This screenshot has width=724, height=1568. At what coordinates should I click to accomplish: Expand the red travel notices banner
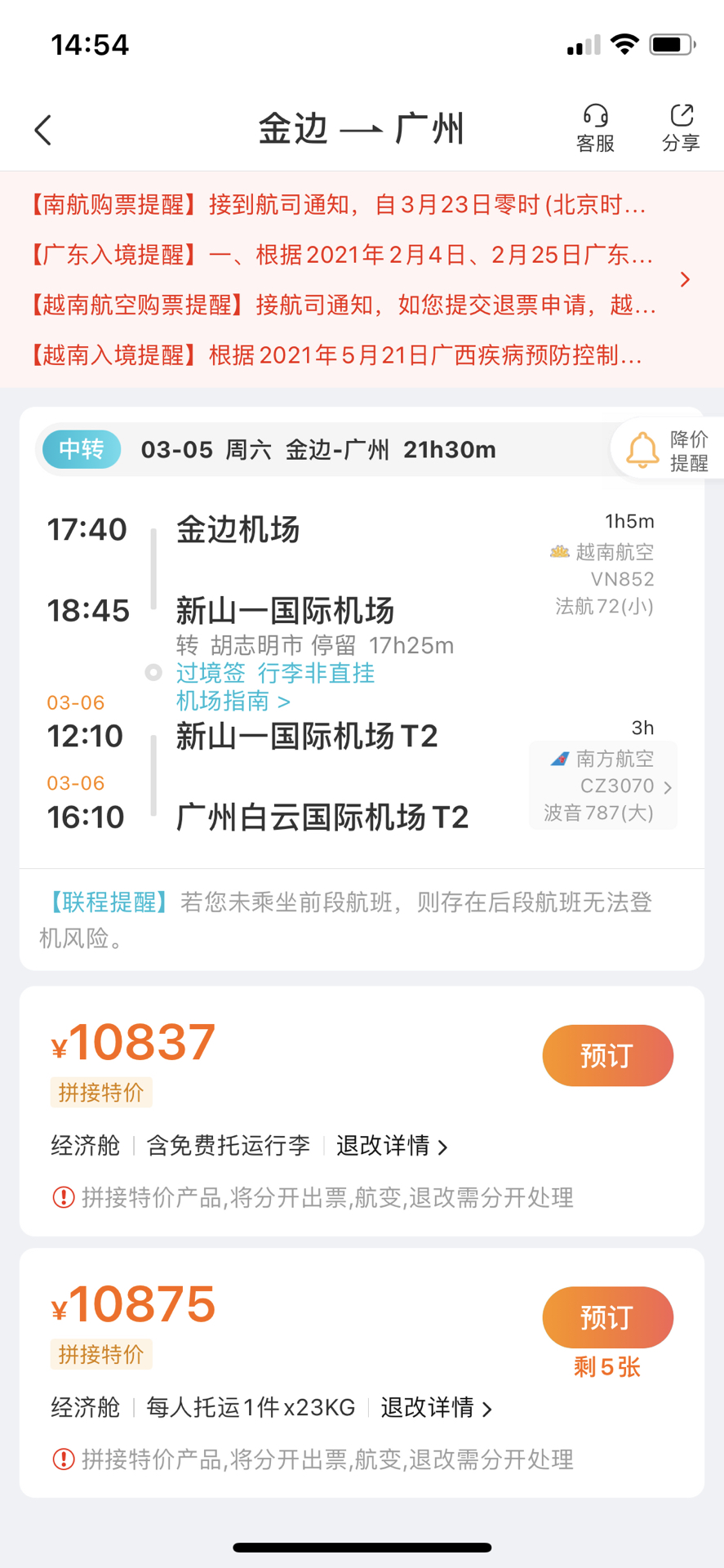[x=362, y=279]
